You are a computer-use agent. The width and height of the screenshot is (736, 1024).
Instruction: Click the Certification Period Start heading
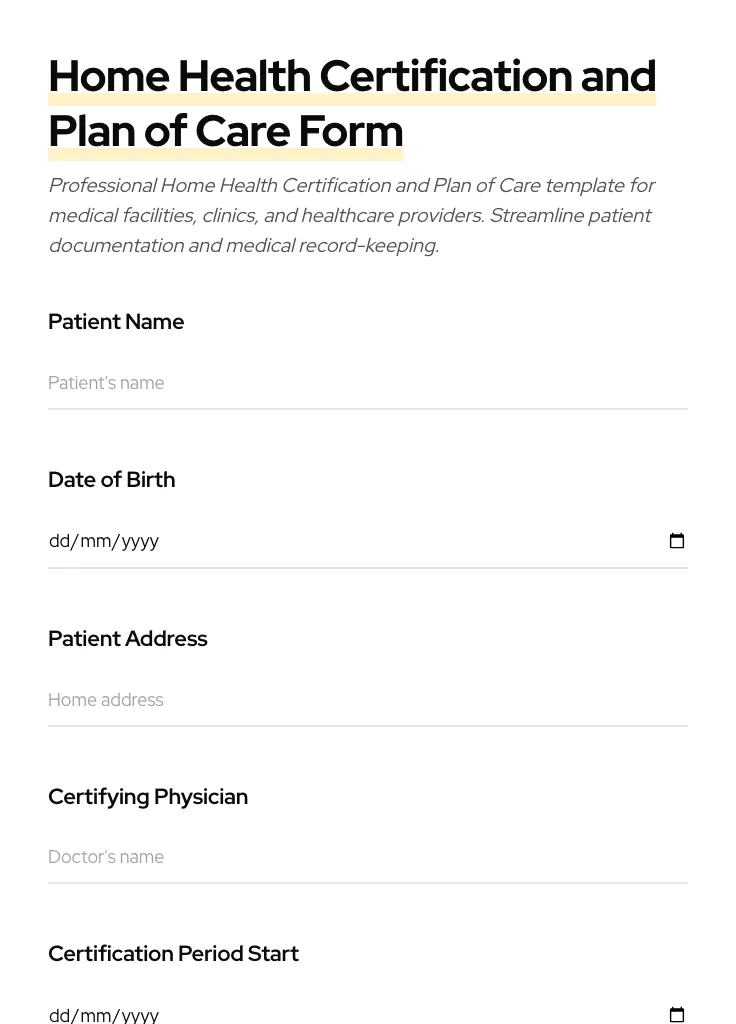(x=173, y=954)
